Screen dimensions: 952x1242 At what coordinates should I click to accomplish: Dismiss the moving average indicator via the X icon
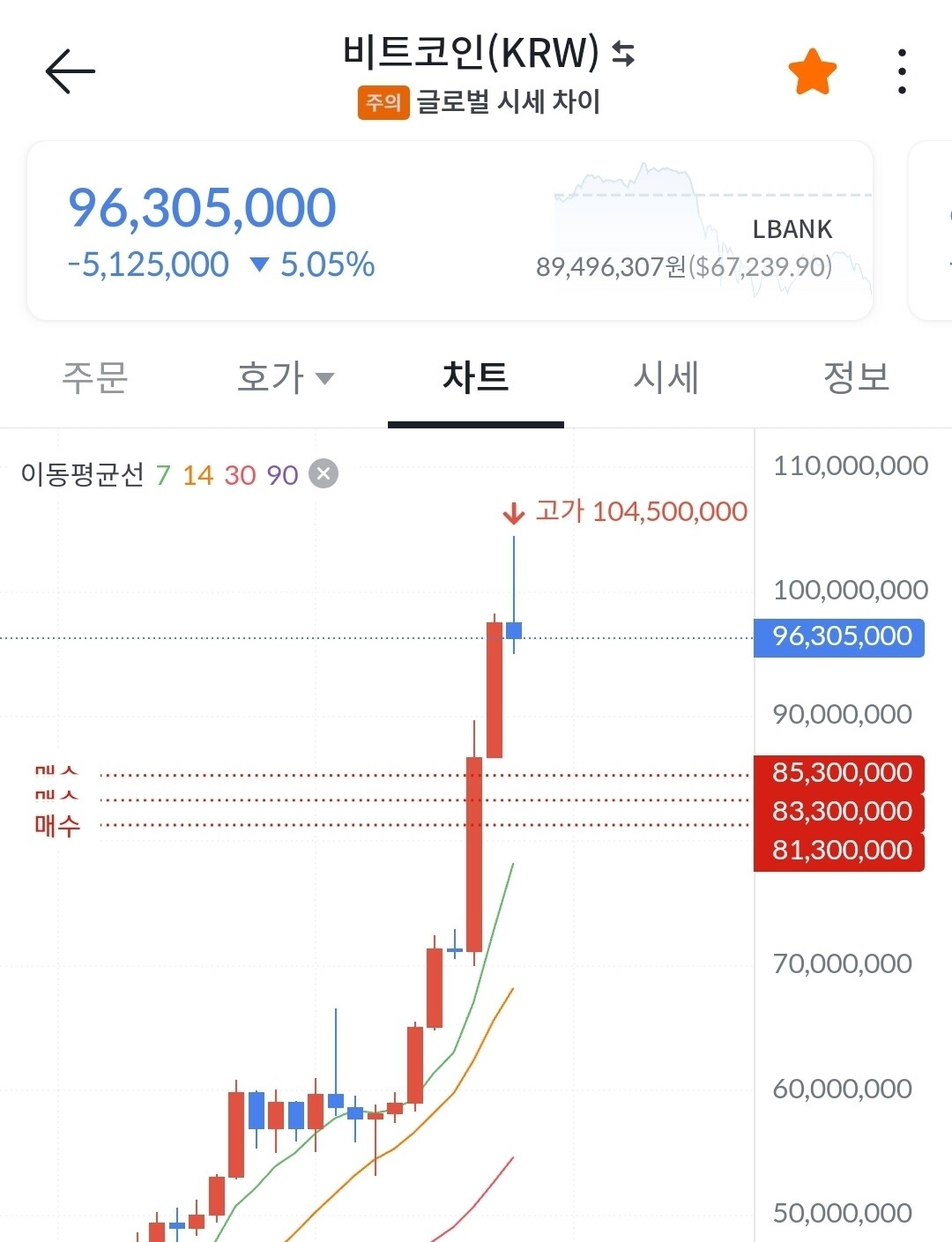click(323, 473)
